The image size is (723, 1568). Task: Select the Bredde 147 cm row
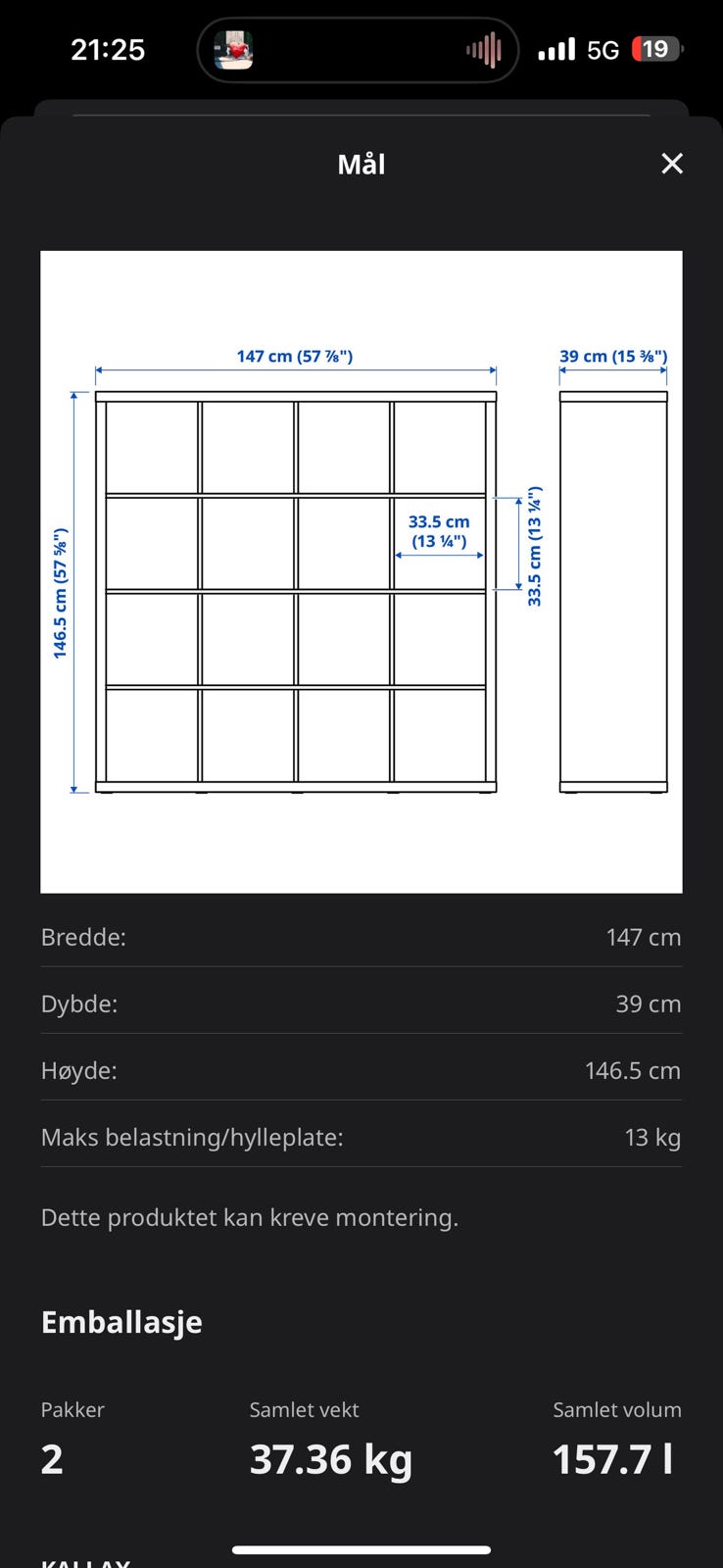click(x=361, y=937)
